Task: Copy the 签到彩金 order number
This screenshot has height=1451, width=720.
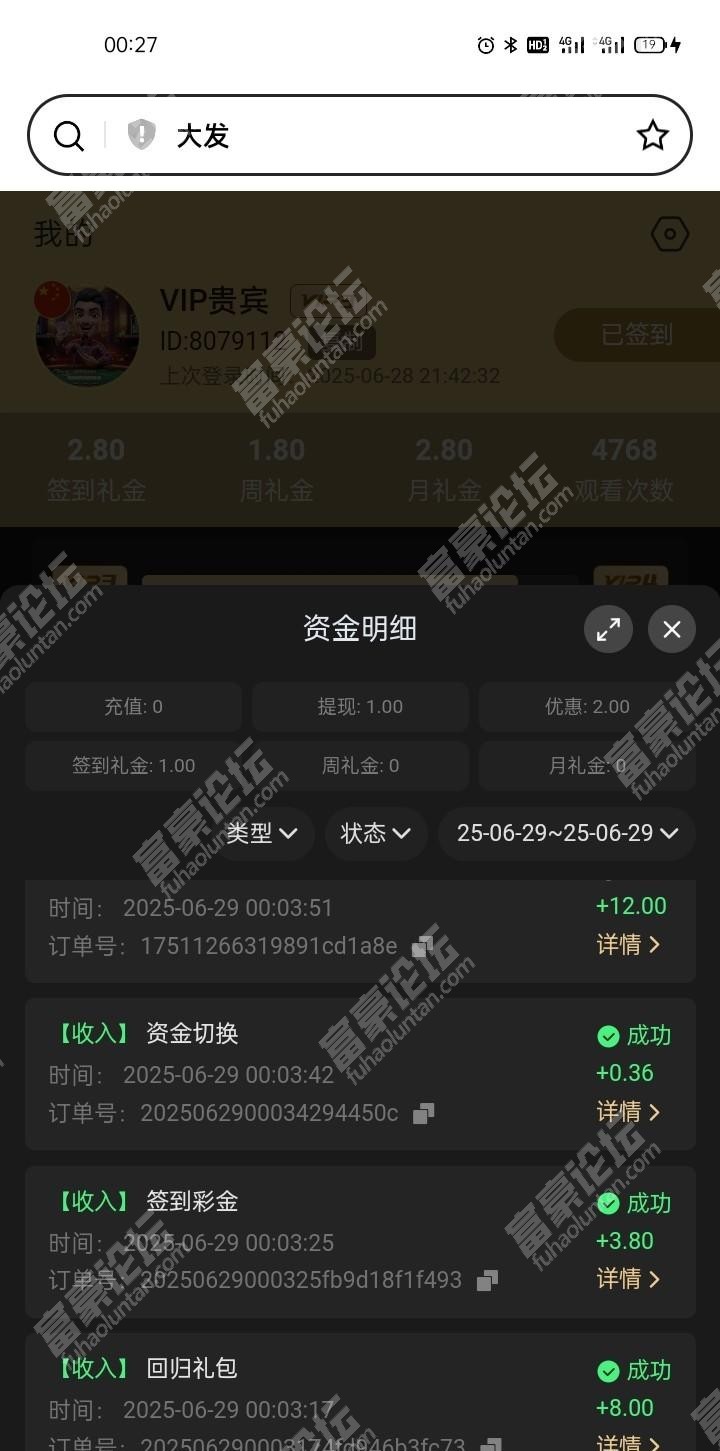Action: [487, 1280]
